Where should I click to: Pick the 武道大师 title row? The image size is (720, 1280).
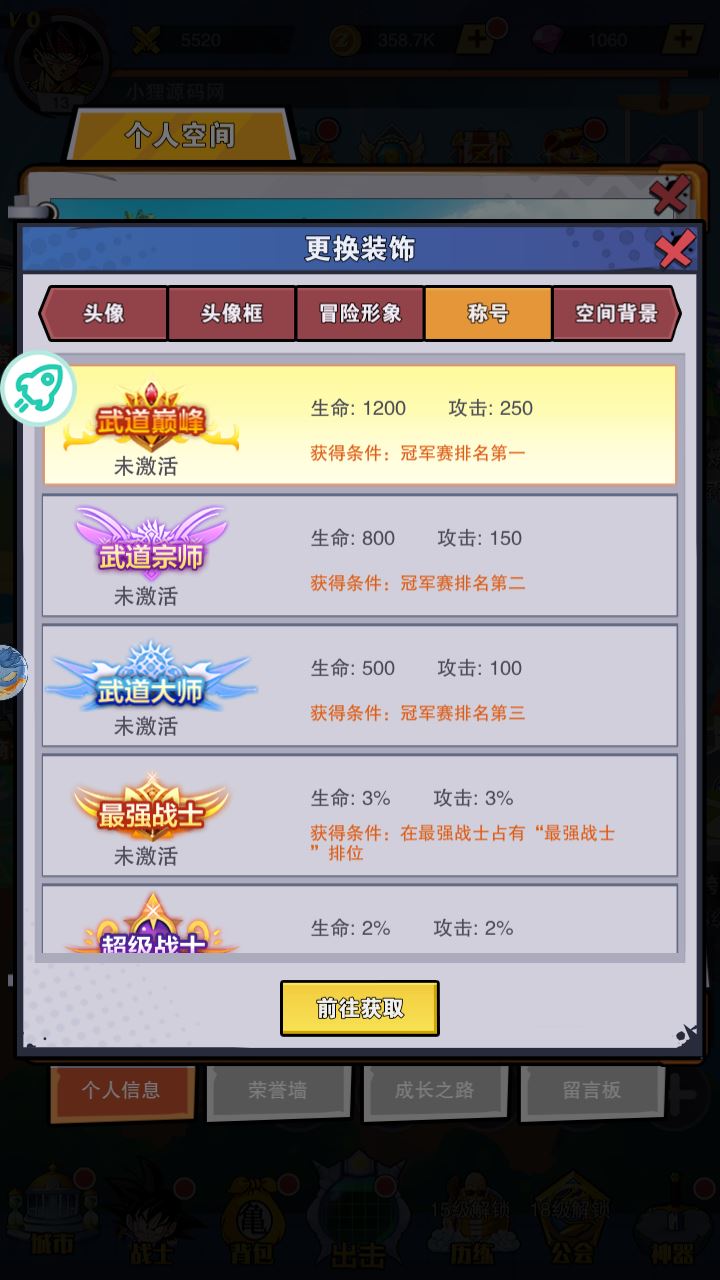pos(360,685)
